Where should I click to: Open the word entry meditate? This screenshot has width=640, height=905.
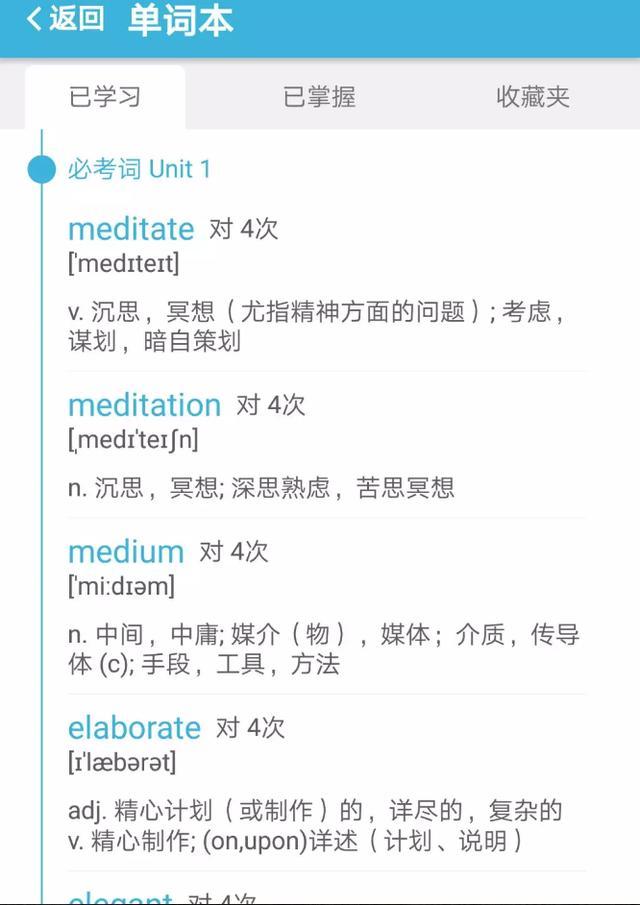[x=131, y=229]
